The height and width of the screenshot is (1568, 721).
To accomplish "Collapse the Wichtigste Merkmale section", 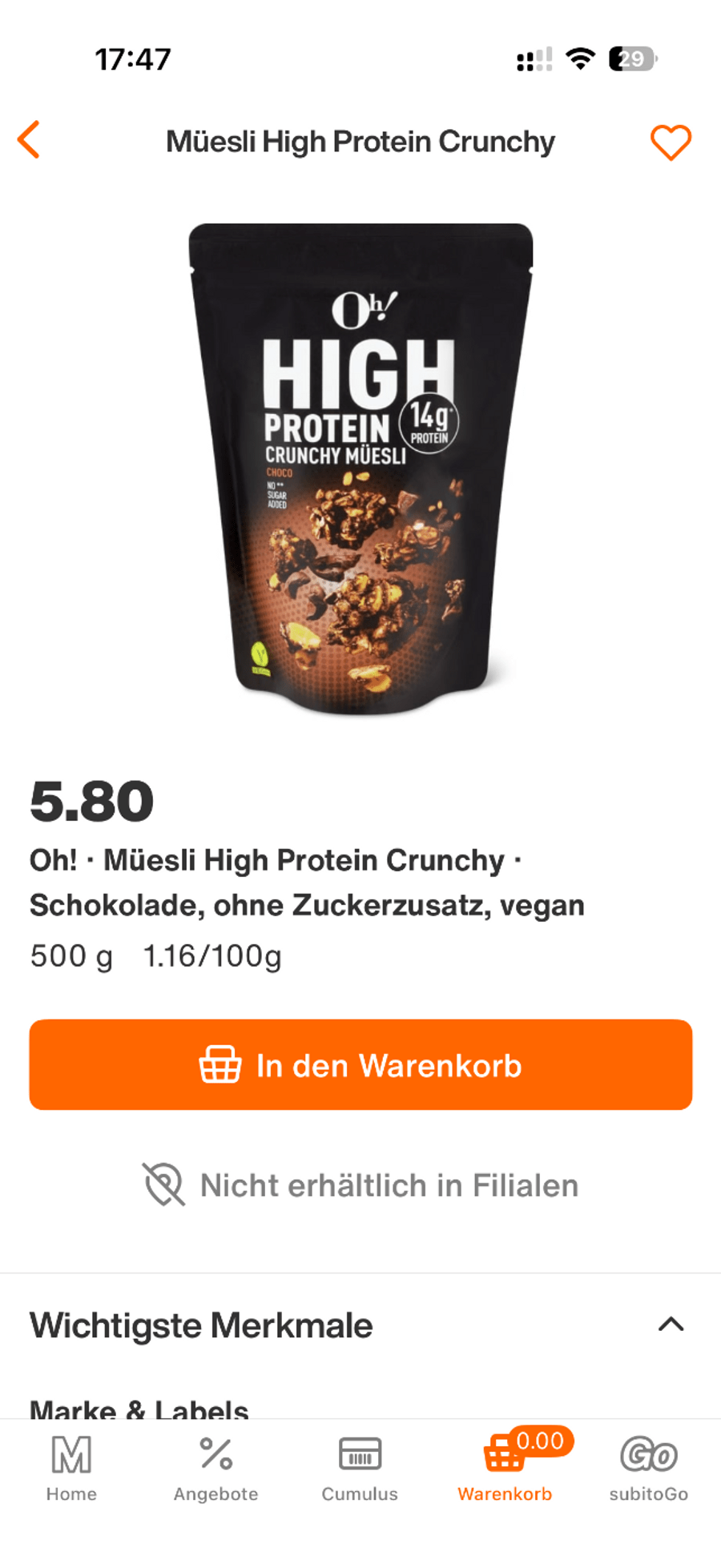I will click(x=671, y=1325).
